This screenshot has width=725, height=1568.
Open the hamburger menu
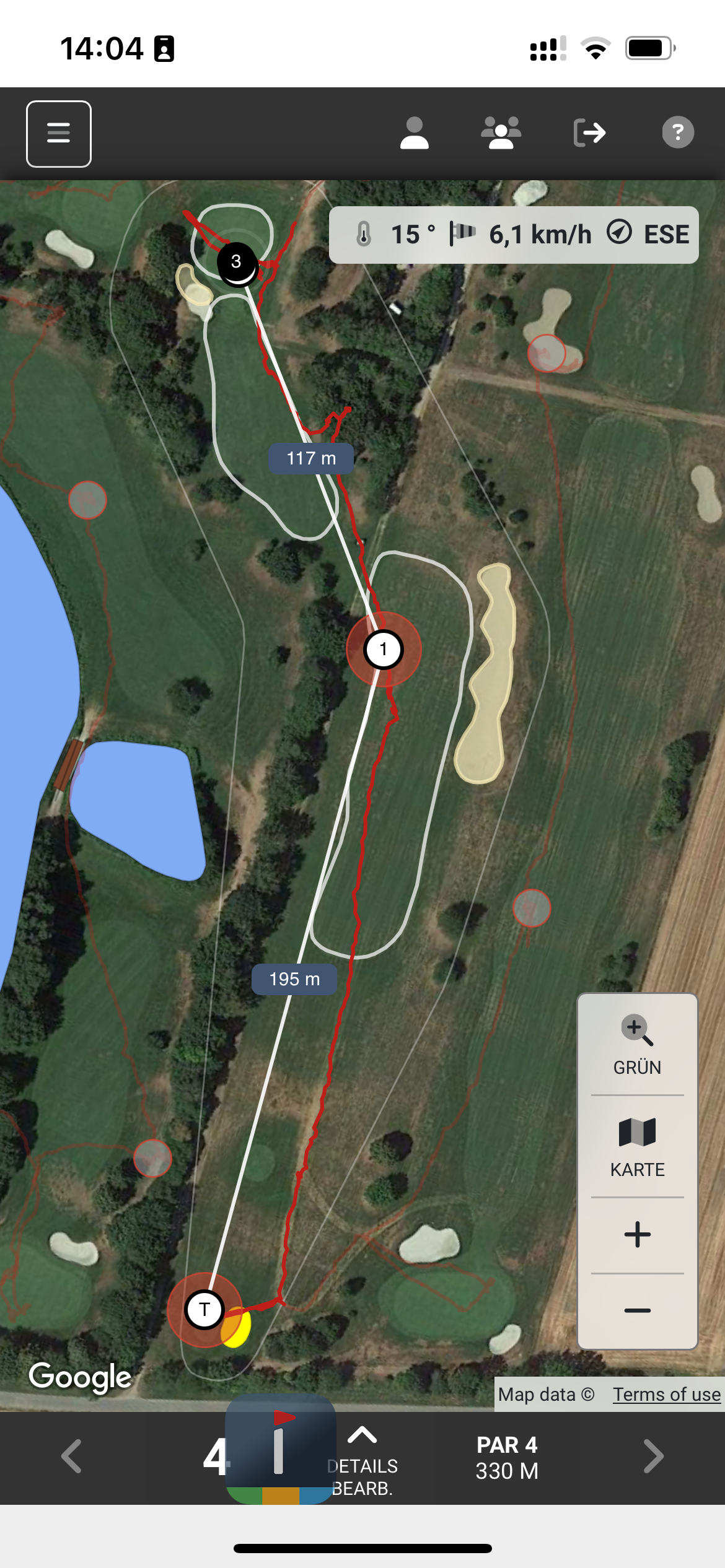[x=59, y=134]
